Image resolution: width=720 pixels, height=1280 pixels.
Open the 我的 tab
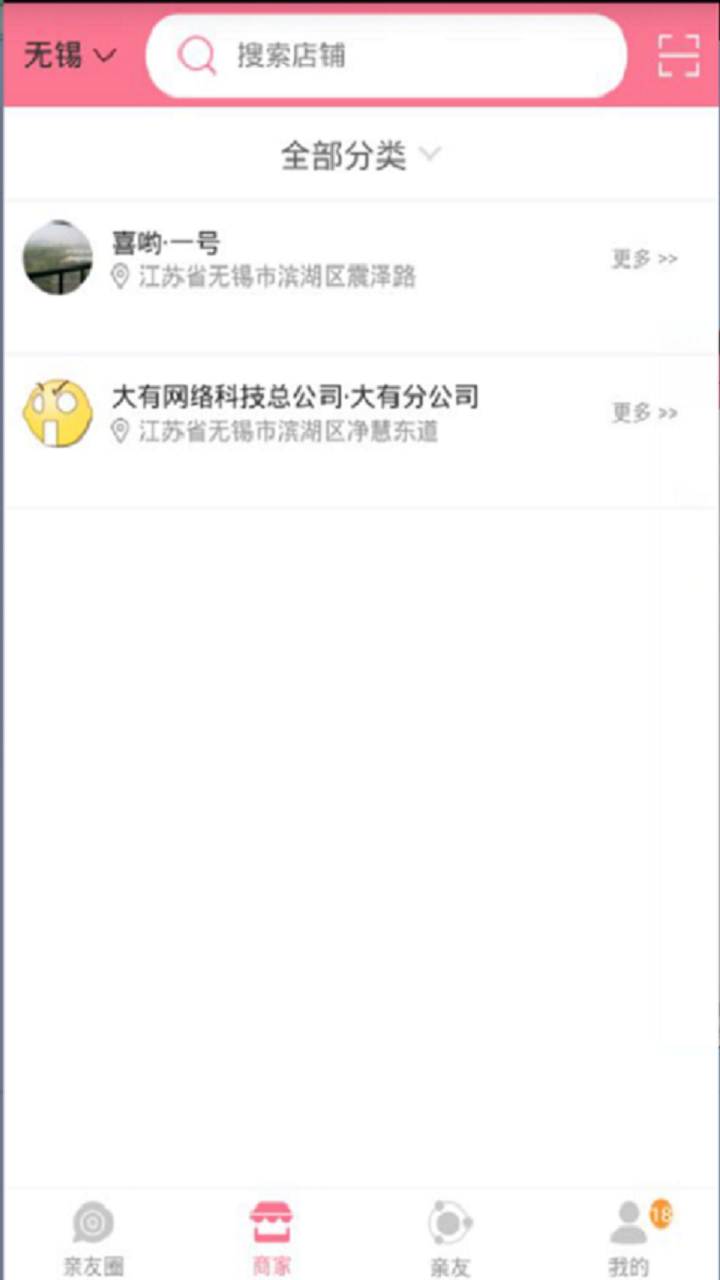630,1238
